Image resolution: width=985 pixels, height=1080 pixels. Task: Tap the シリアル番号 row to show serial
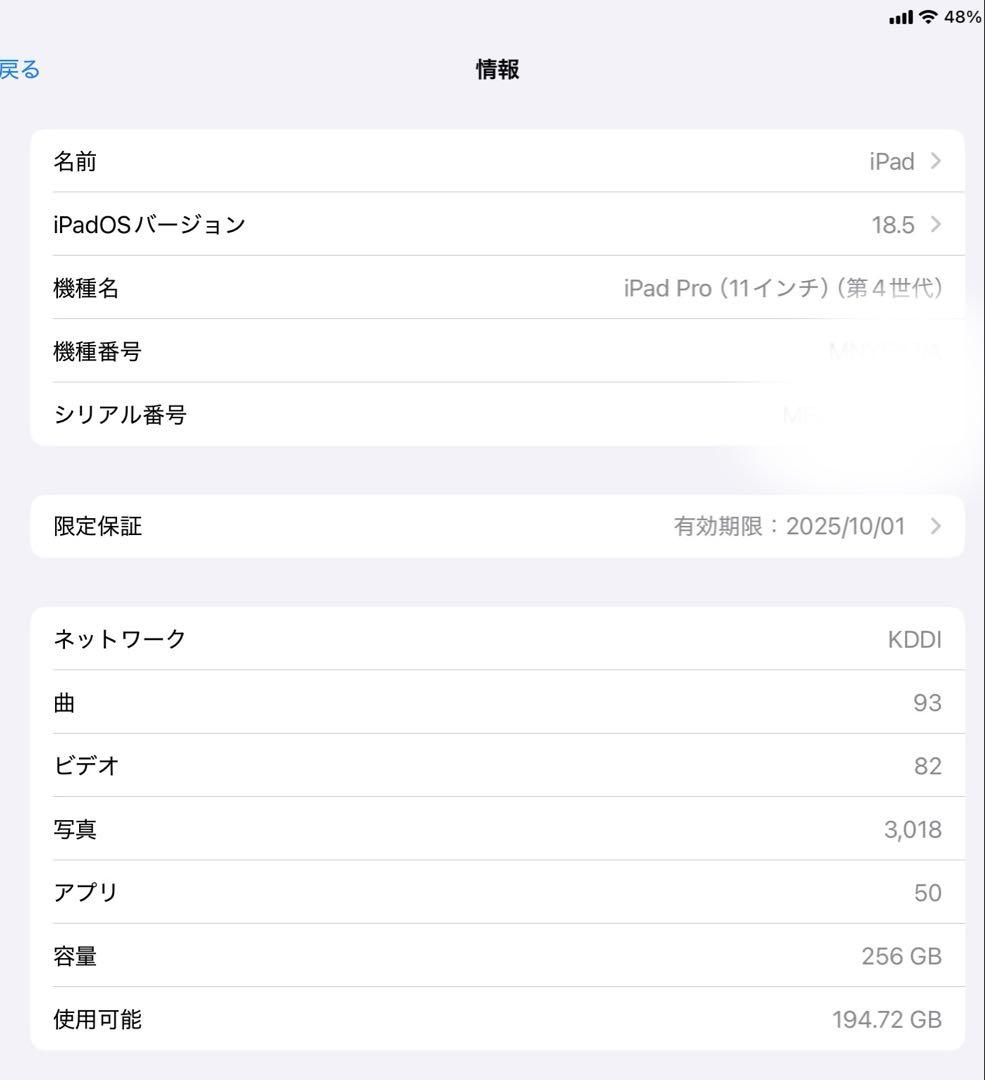tap(490, 414)
